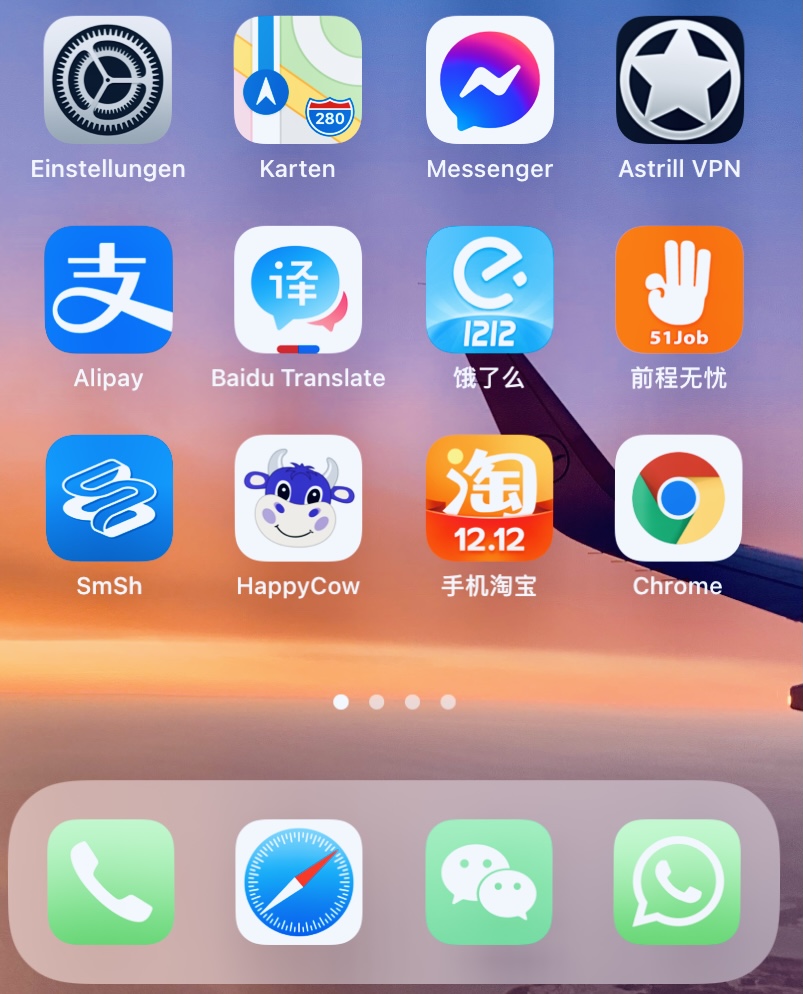Image resolution: width=803 pixels, height=994 pixels.
Task: Open the Einstellungen app
Action: point(108,80)
